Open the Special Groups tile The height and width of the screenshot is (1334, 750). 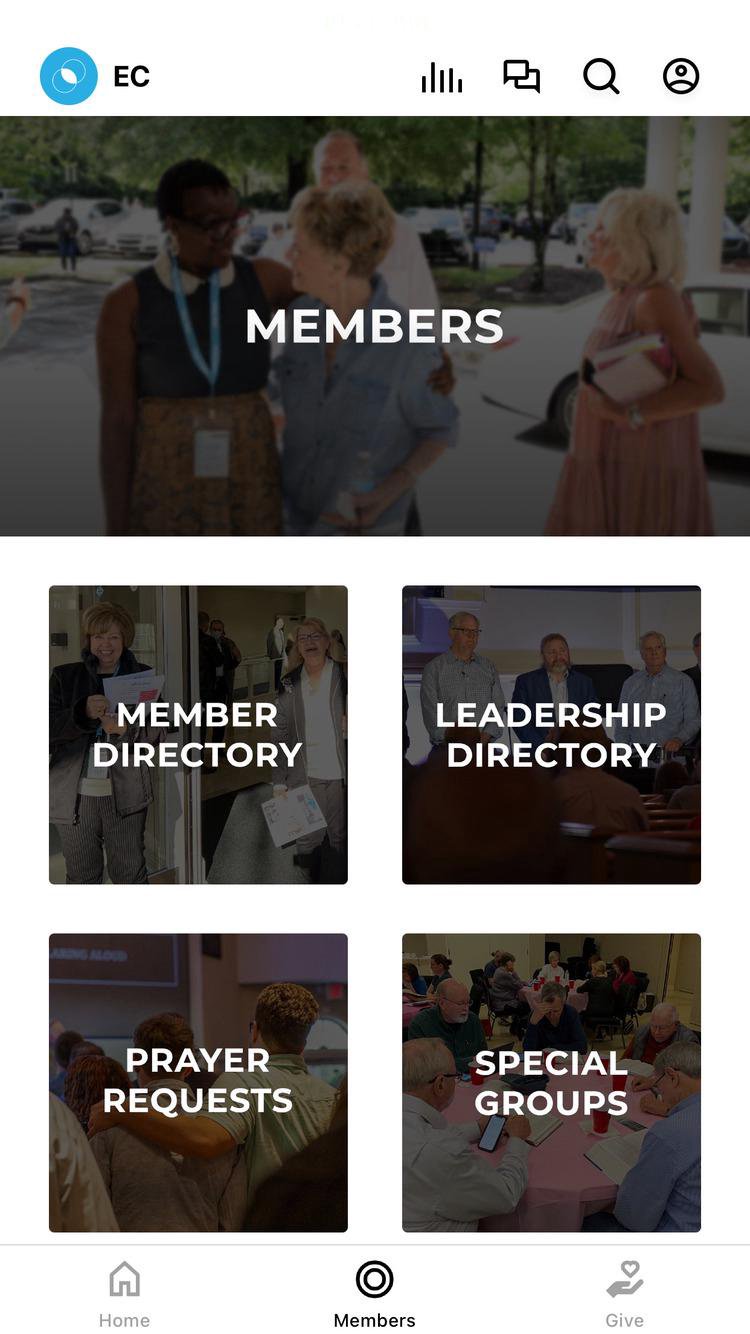tap(551, 1082)
